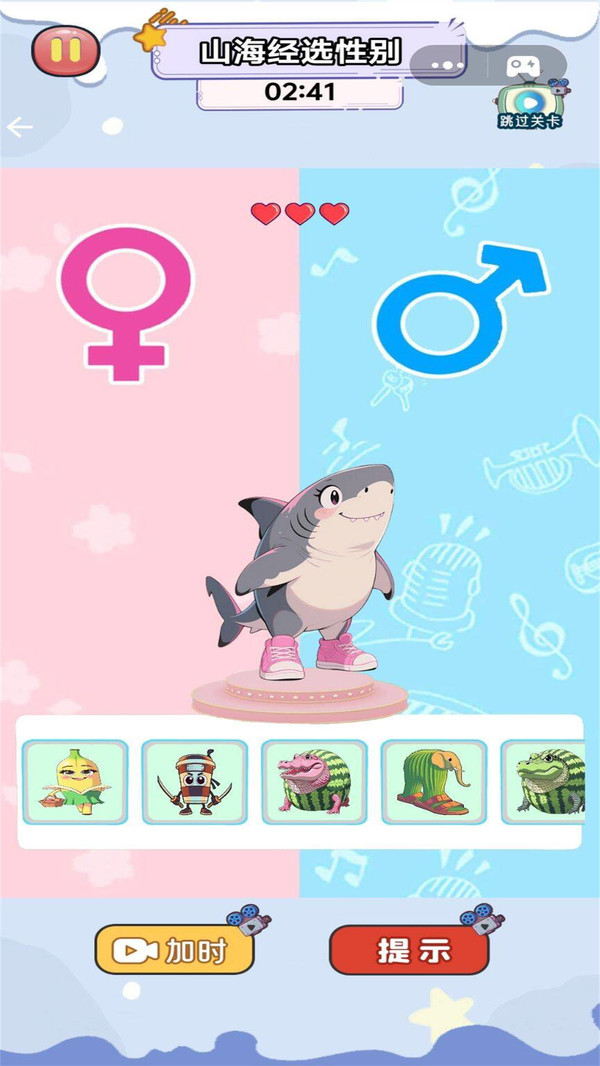Screen dimensions: 600x1066
Task: Select the pink crocodile watermelon tile
Action: coord(314,782)
